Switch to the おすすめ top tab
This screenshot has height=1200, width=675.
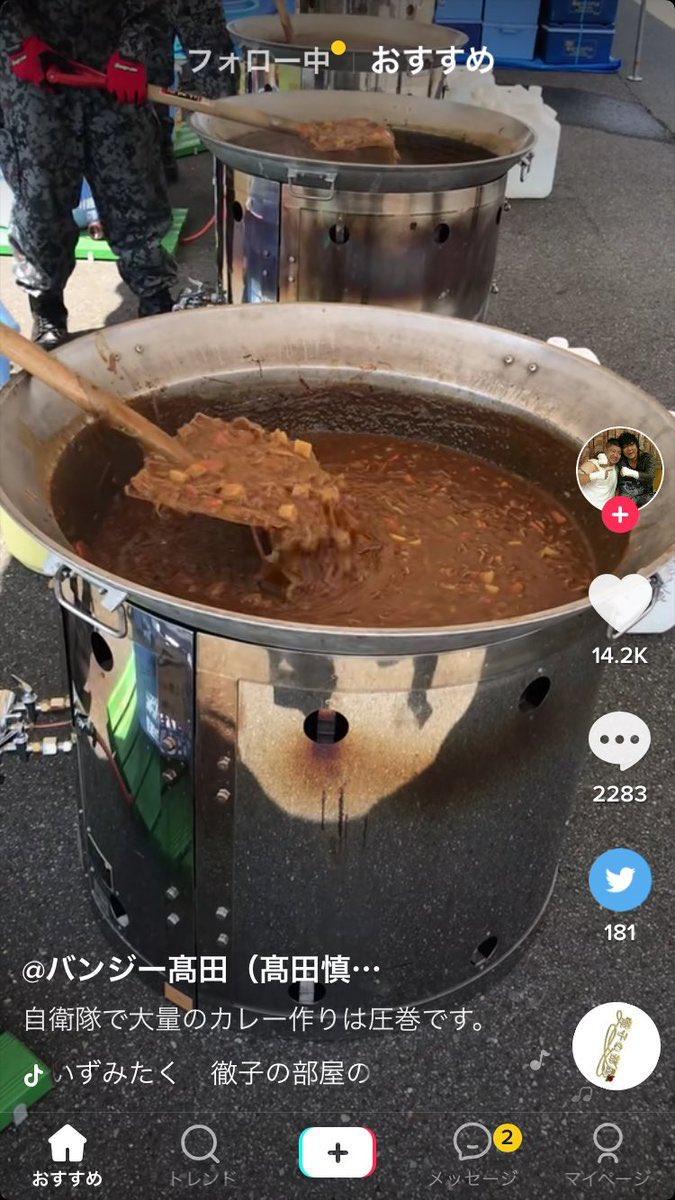[432, 60]
